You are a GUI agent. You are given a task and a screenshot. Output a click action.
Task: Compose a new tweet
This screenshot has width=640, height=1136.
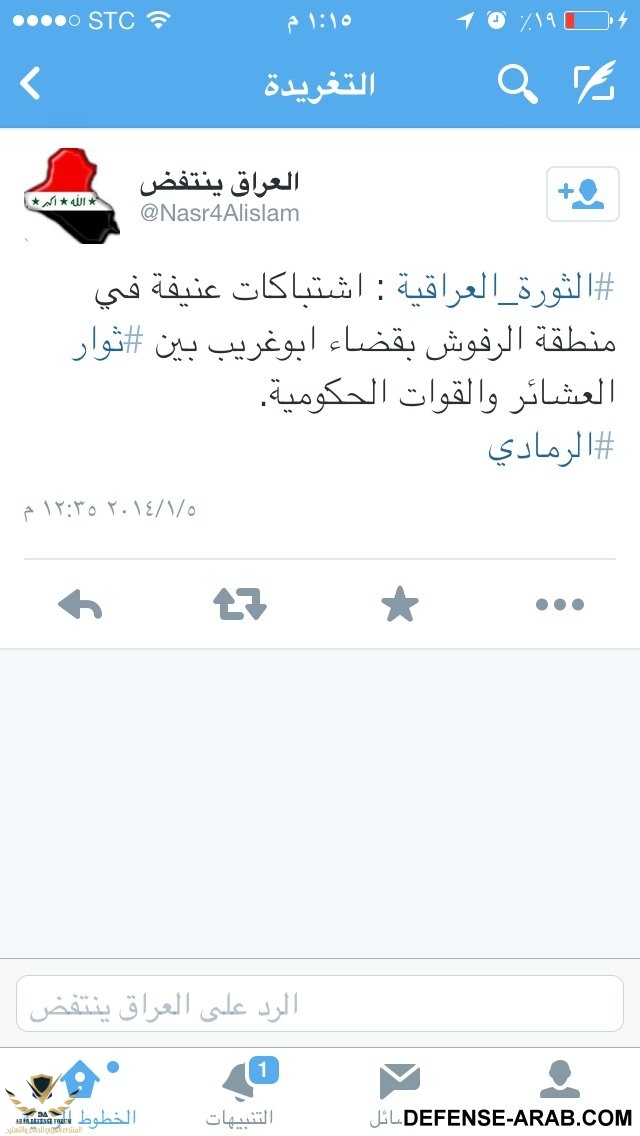click(594, 85)
